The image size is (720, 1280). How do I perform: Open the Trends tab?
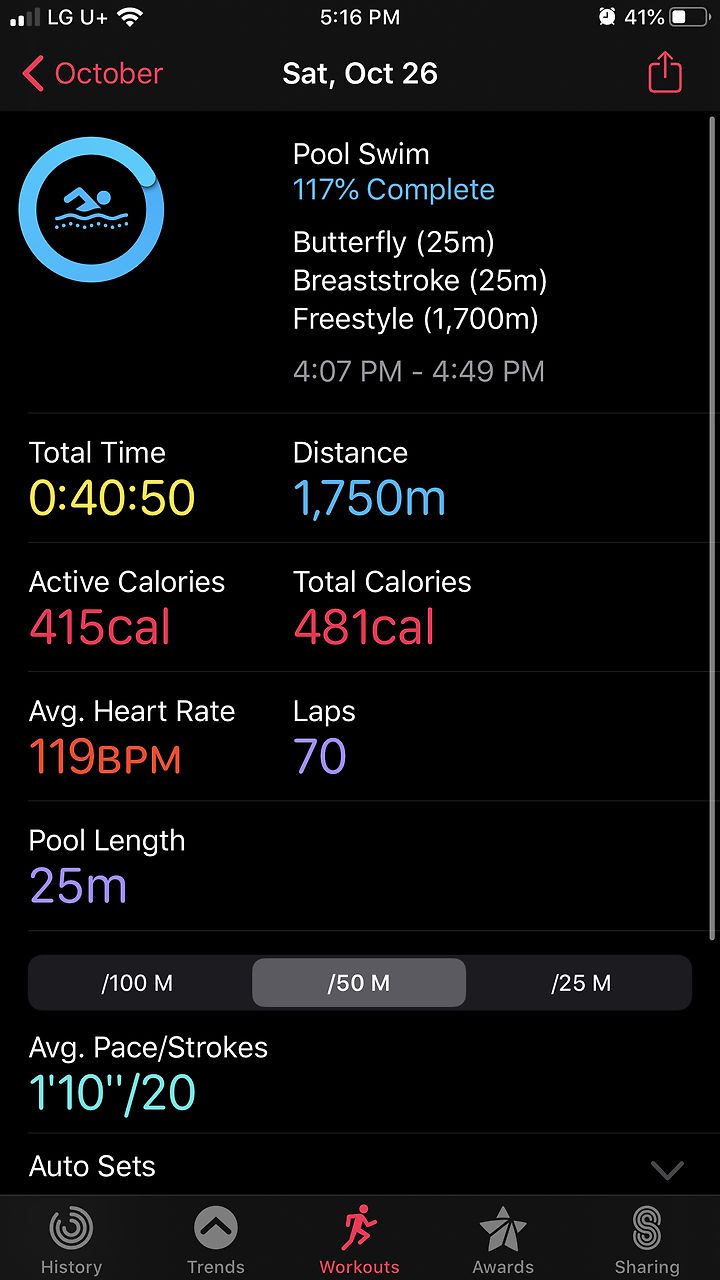pos(216,1240)
